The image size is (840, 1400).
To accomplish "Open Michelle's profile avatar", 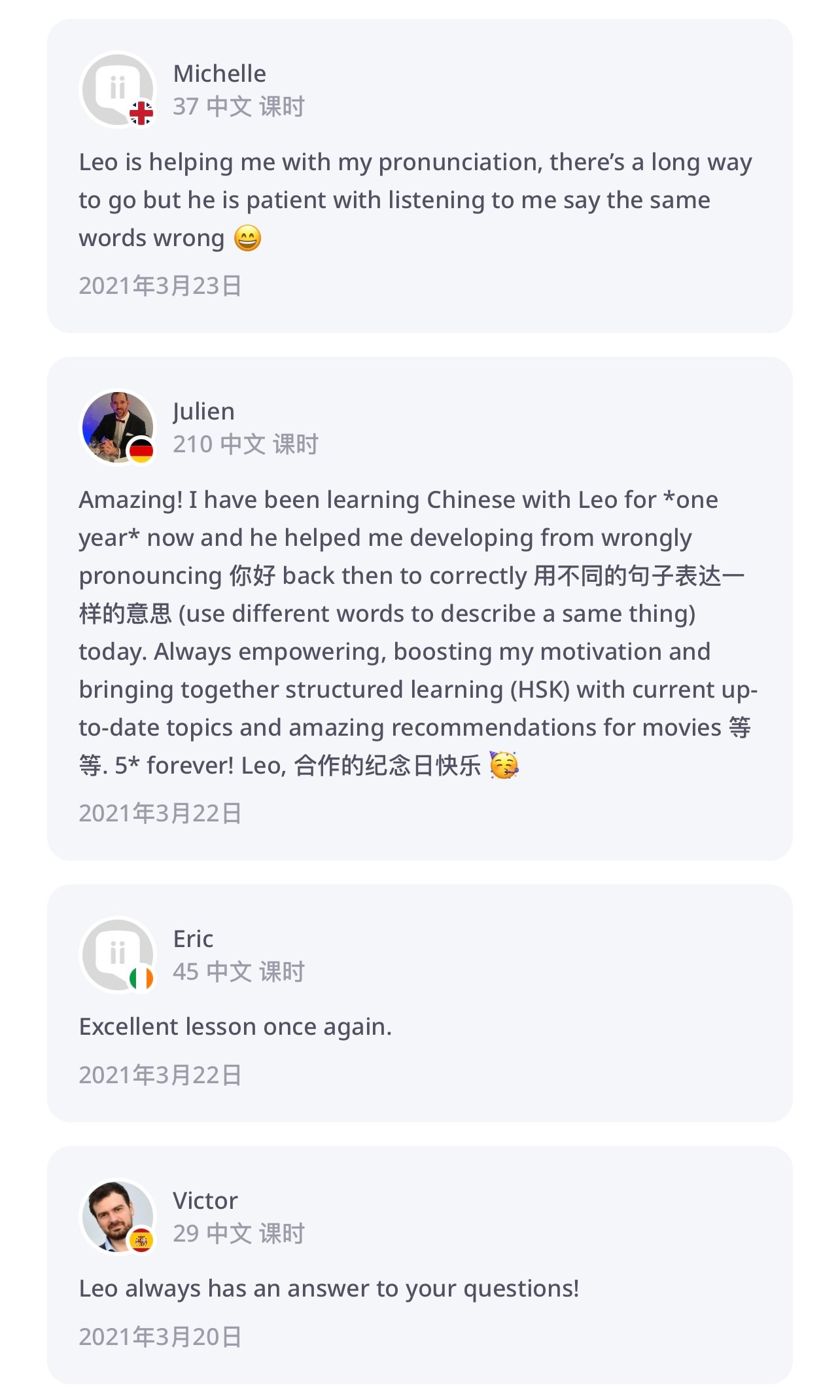I will [x=118, y=90].
